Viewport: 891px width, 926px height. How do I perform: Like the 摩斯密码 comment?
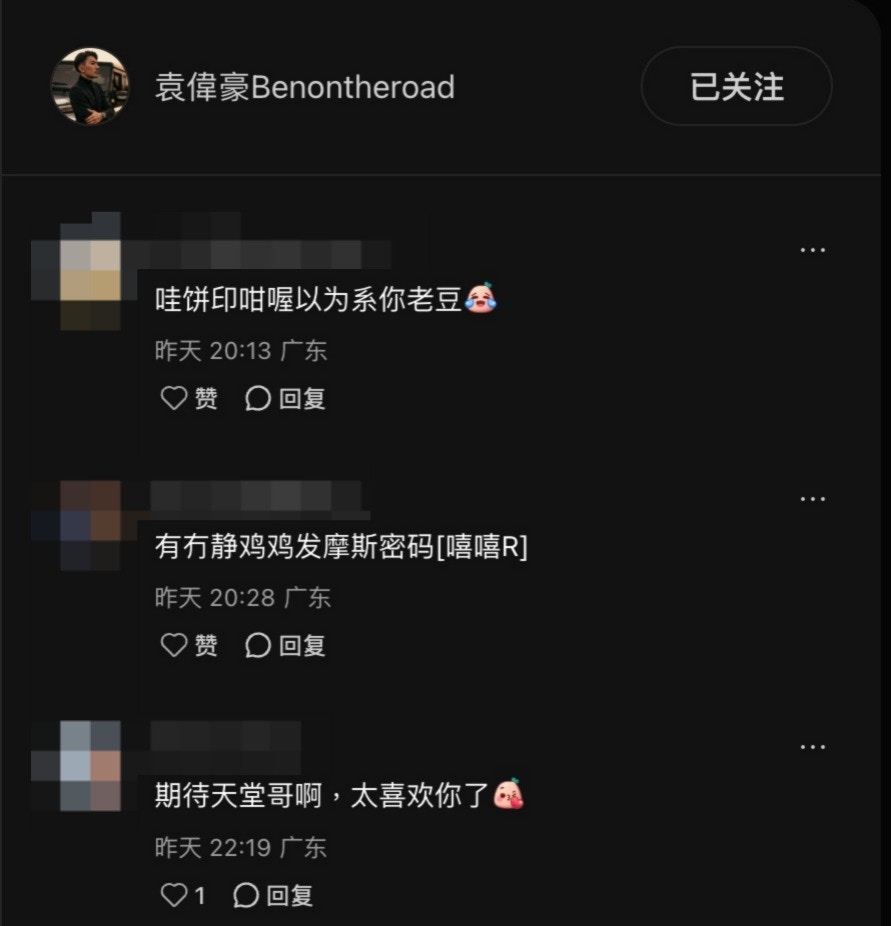pyautogui.click(x=189, y=646)
